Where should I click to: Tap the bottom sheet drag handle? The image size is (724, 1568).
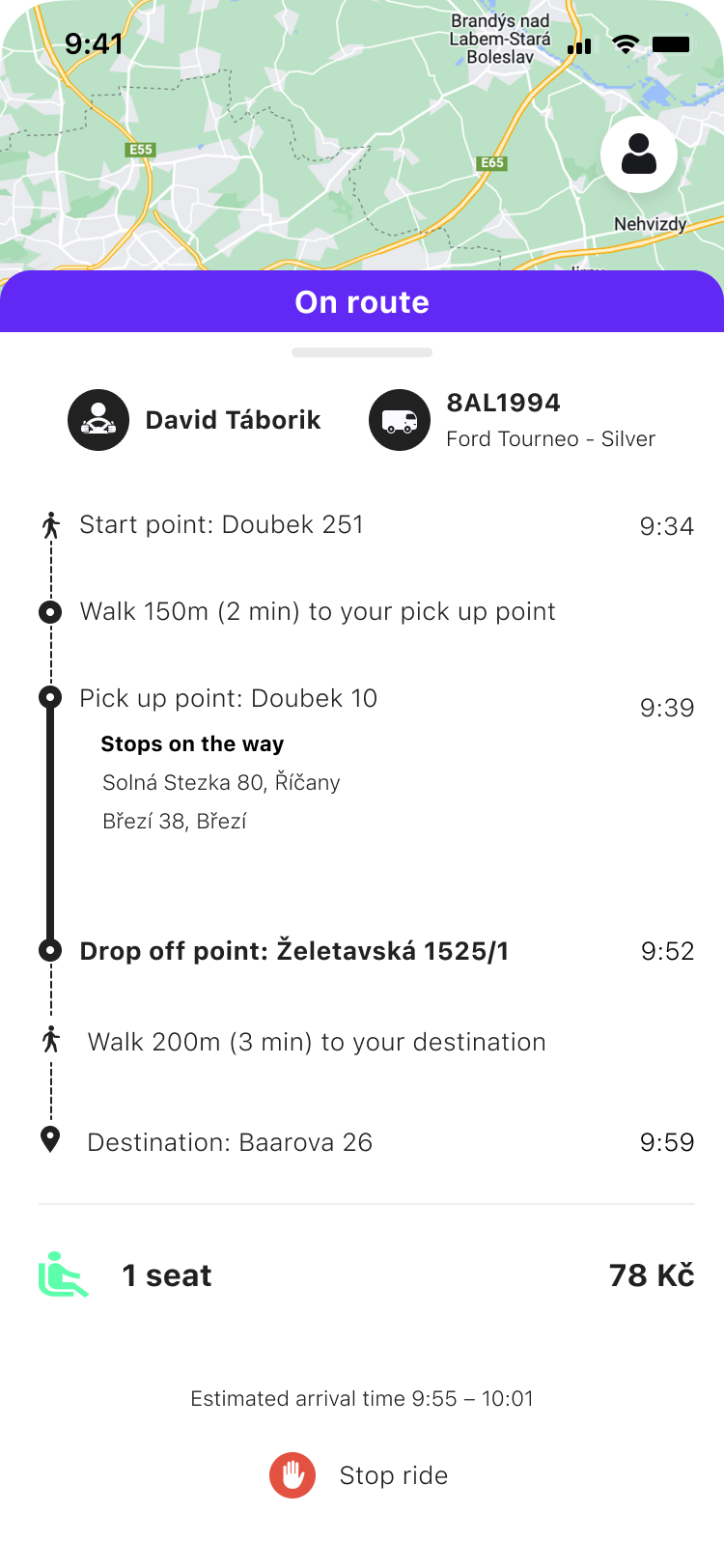pos(362,352)
